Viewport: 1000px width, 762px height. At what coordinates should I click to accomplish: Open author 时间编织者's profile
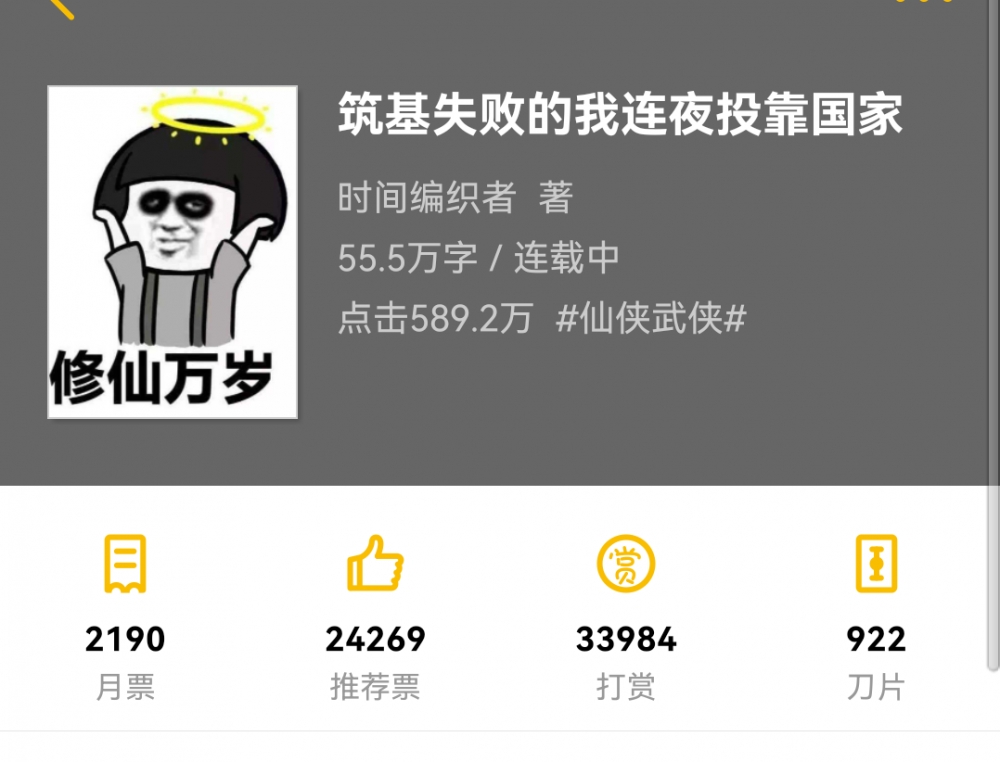pos(427,198)
